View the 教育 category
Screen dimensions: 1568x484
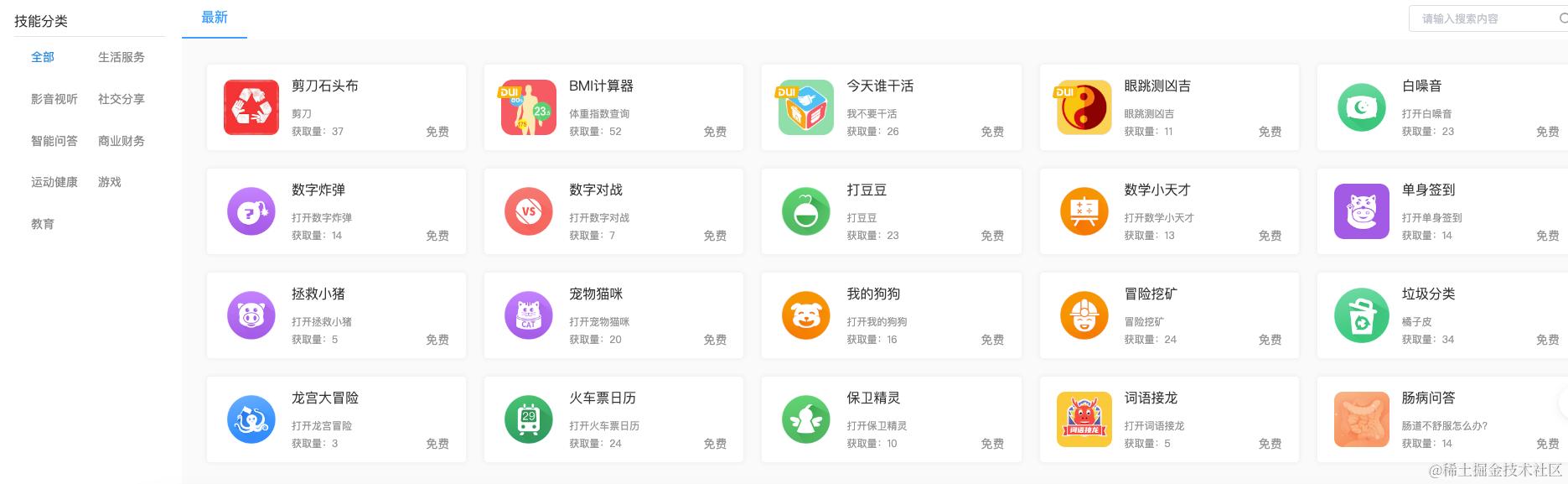point(43,224)
